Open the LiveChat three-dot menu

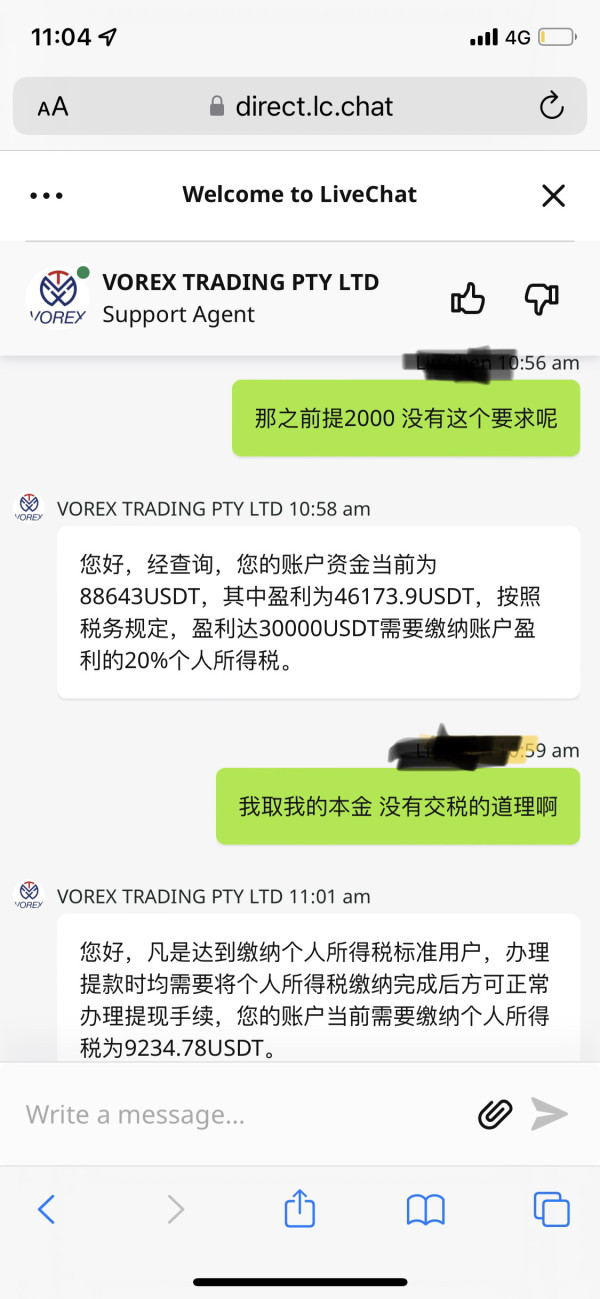(x=47, y=196)
